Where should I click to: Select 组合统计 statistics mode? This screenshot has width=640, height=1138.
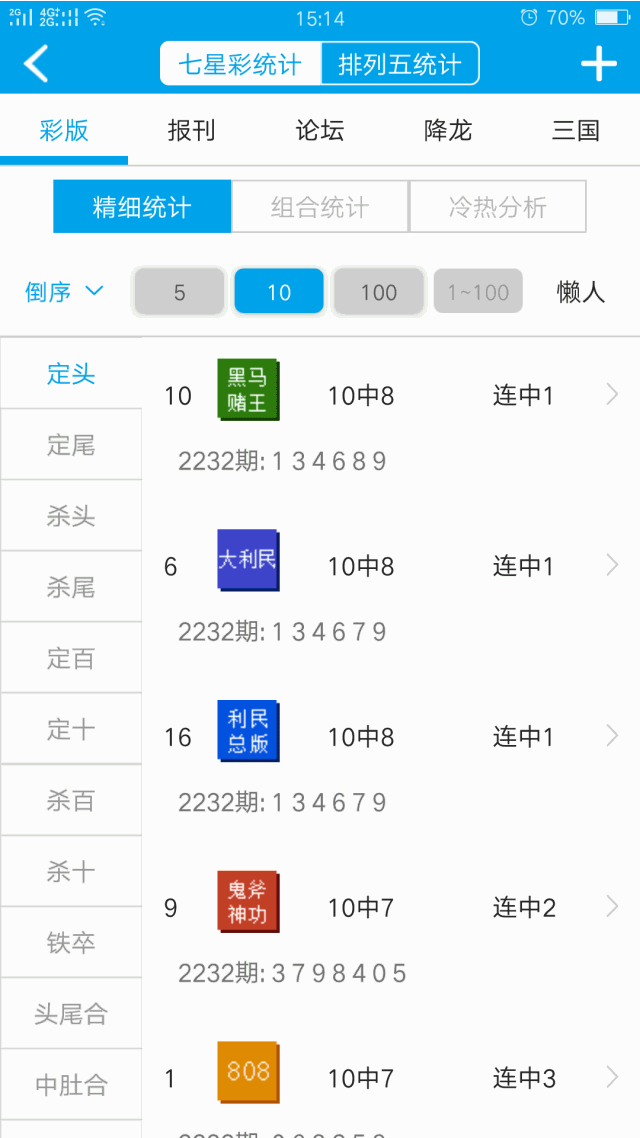pyautogui.click(x=320, y=207)
